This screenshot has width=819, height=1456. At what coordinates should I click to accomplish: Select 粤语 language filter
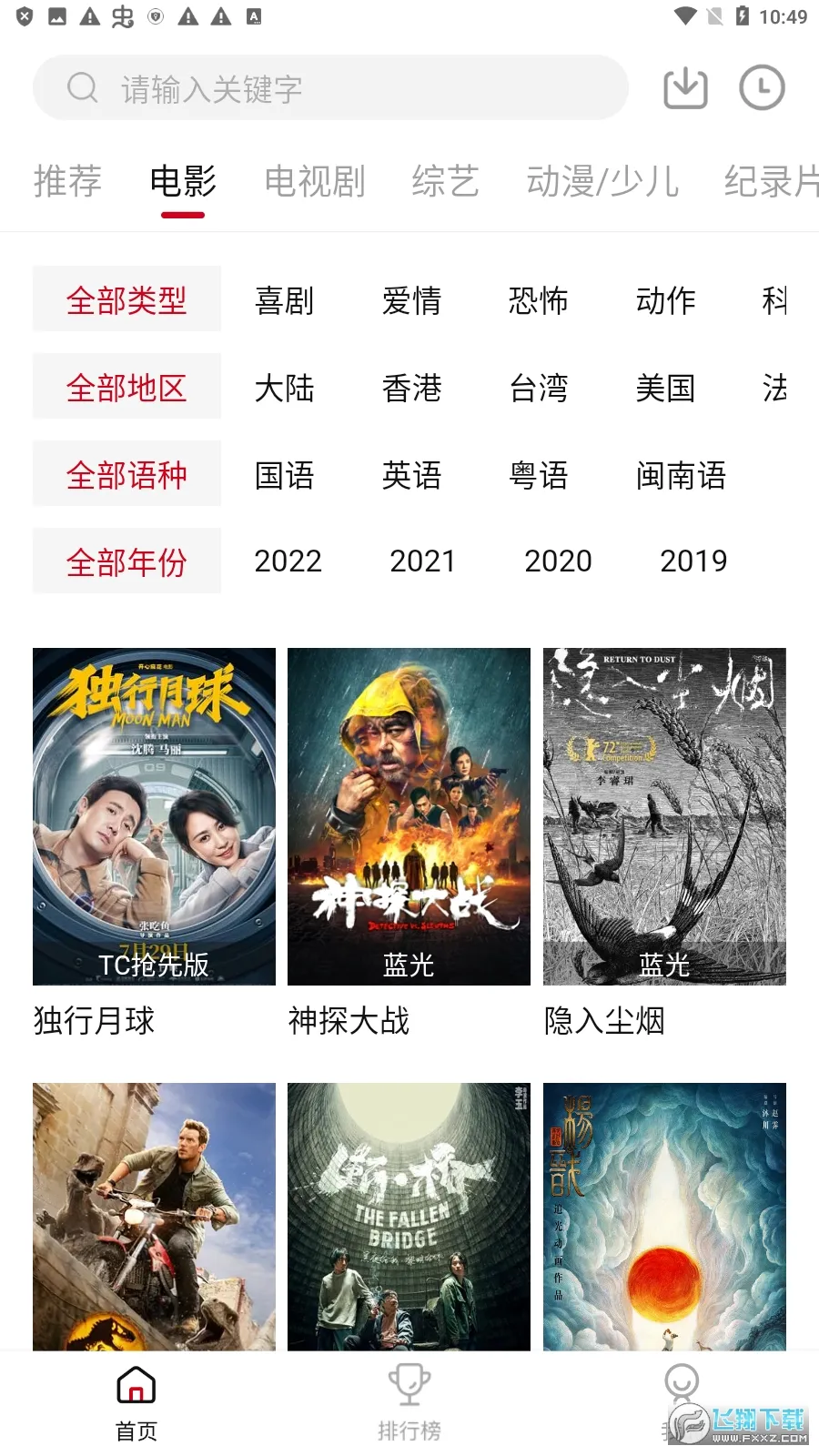[x=539, y=475]
